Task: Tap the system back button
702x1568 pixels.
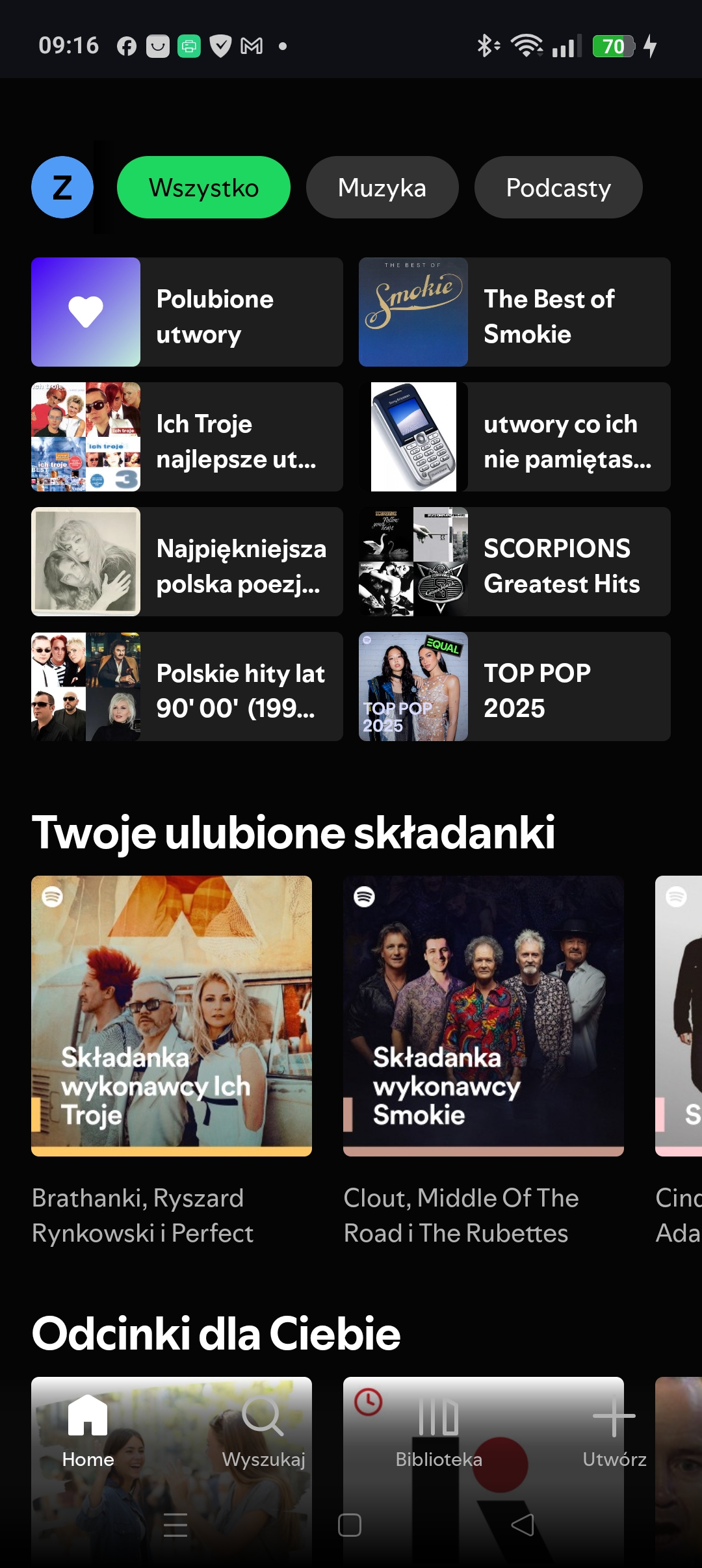Action: [x=523, y=1525]
